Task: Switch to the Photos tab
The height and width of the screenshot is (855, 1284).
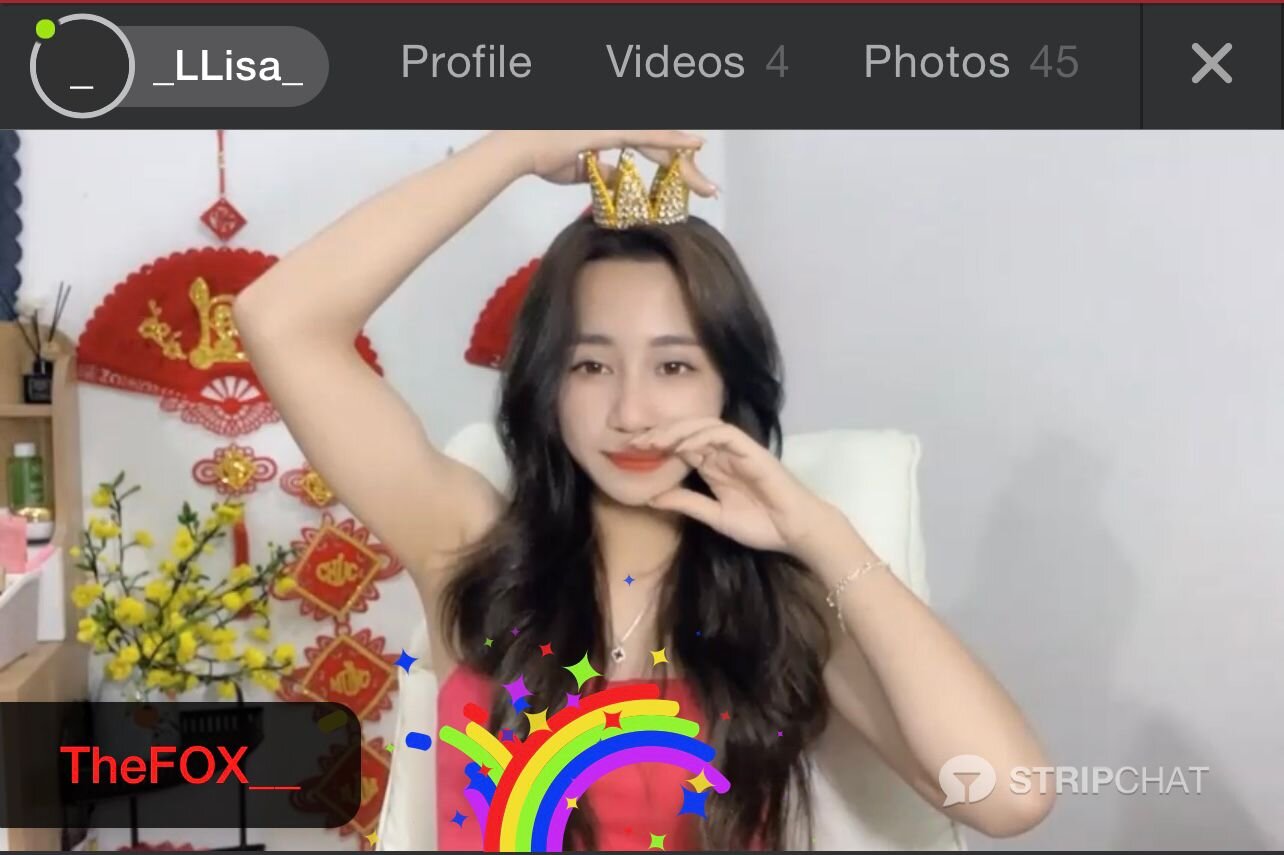Action: coord(970,63)
